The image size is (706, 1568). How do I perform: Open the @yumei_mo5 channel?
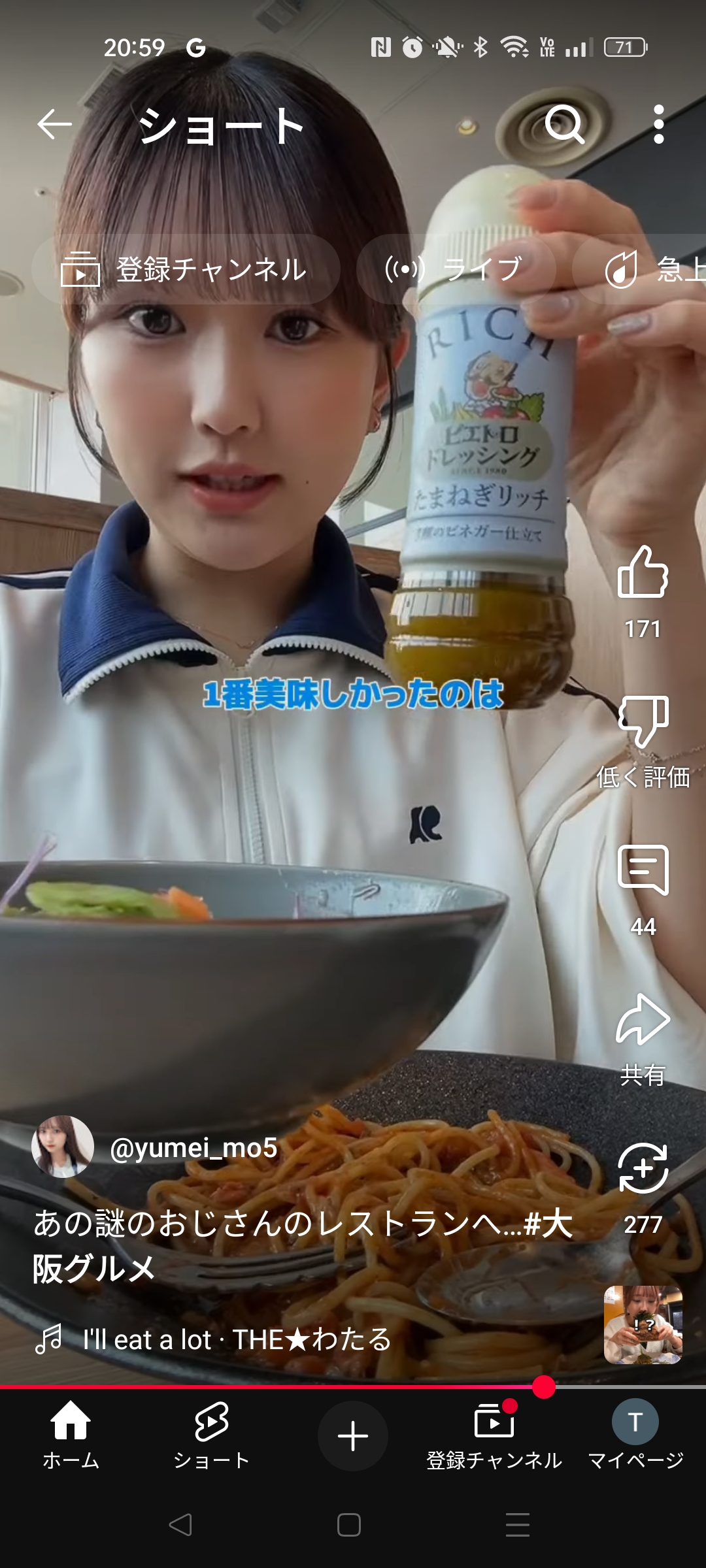193,1148
